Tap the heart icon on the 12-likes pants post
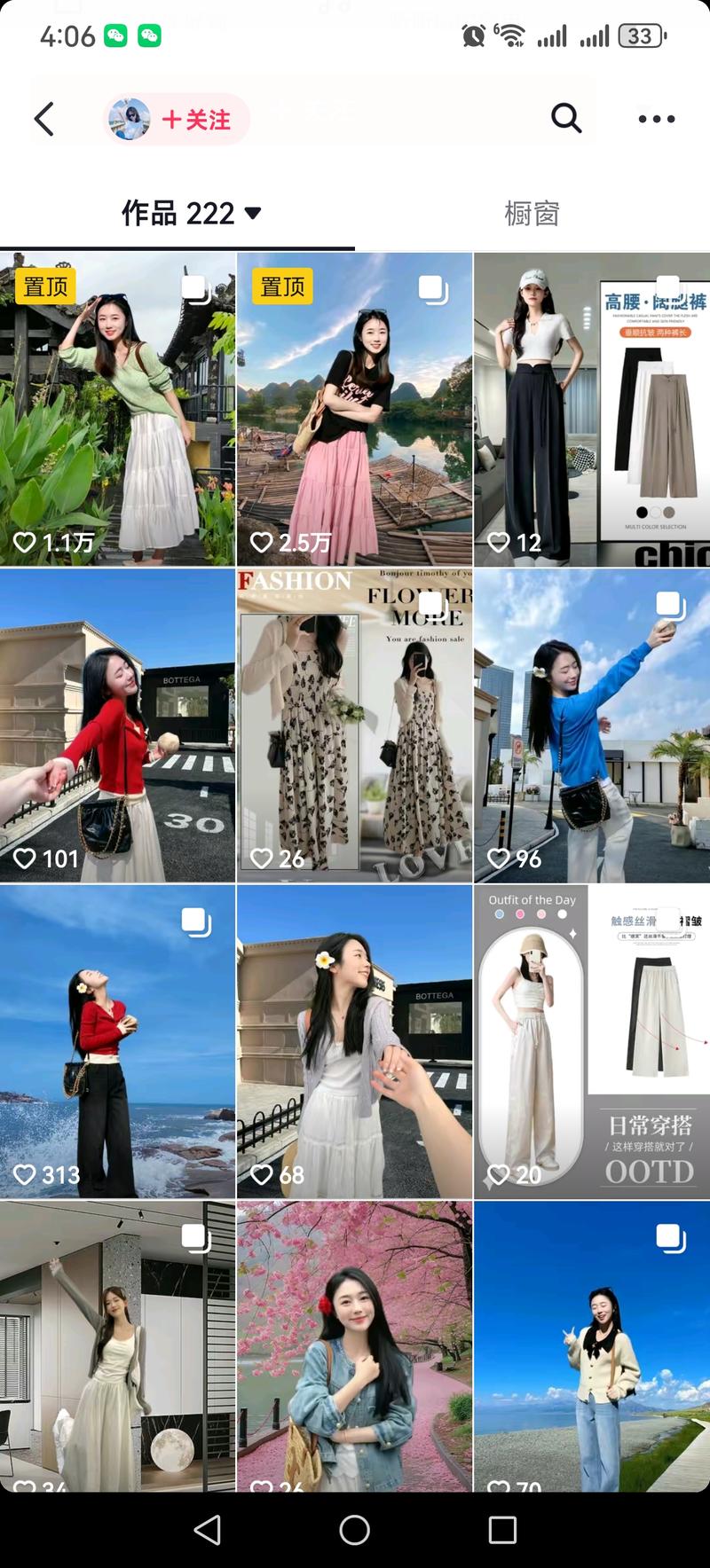This screenshot has height=1568, width=710. click(500, 542)
